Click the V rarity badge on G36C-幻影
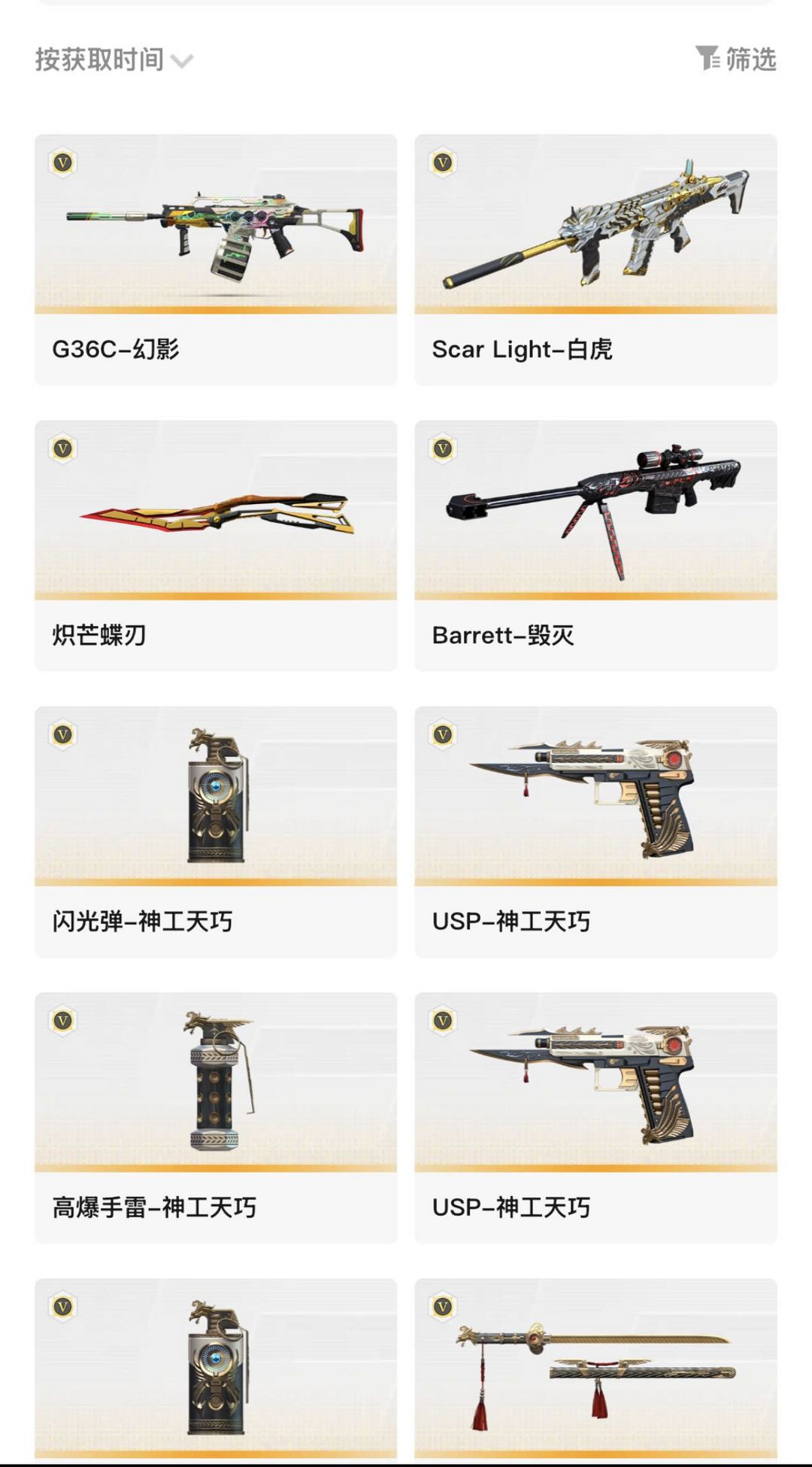Viewport: 812px width, 1467px height. pyautogui.click(x=65, y=160)
